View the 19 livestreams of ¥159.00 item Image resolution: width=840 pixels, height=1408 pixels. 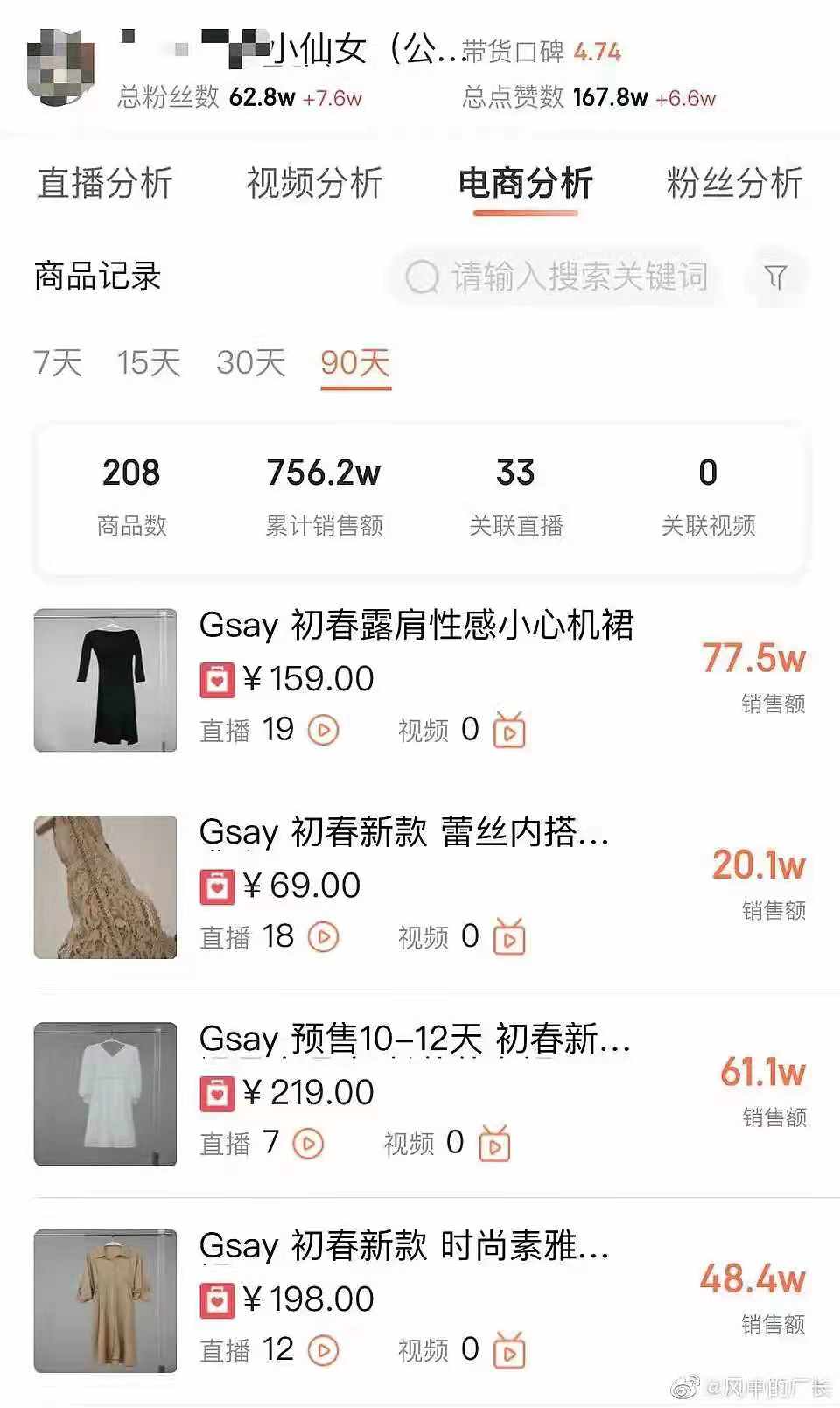[322, 730]
